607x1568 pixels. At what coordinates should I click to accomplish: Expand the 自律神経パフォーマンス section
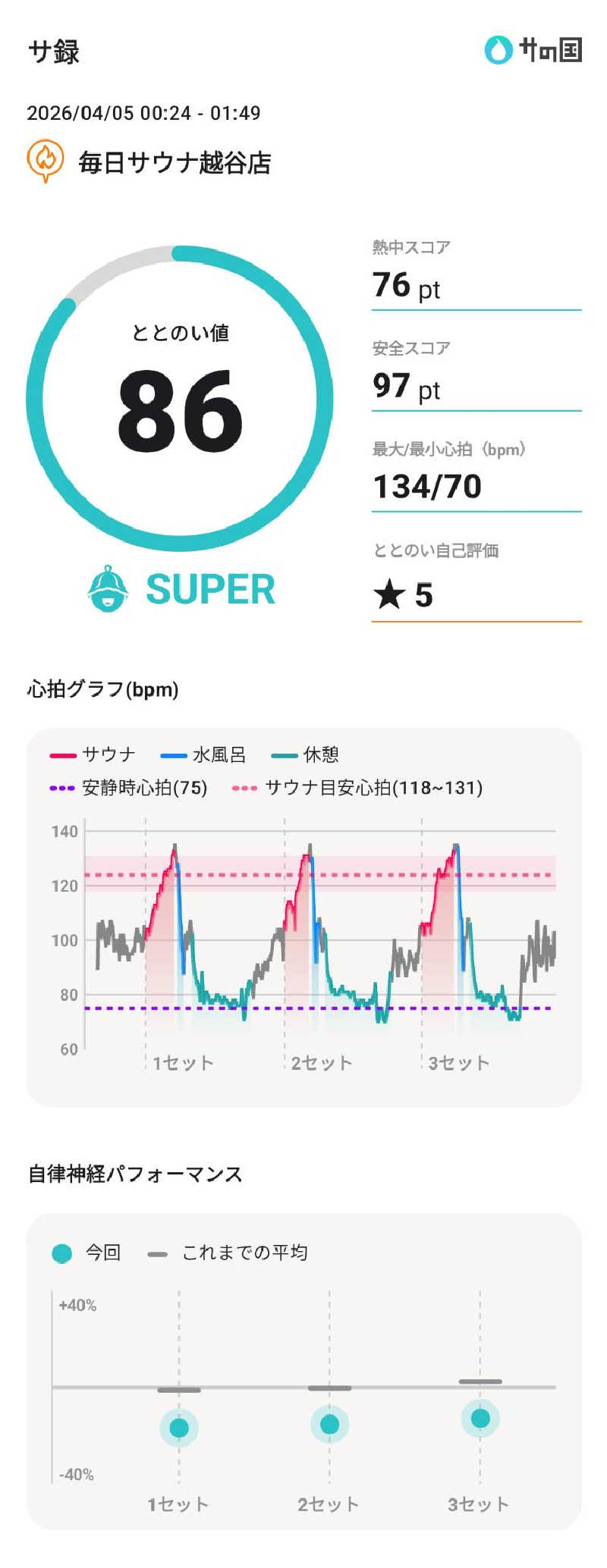point(133,1174)
